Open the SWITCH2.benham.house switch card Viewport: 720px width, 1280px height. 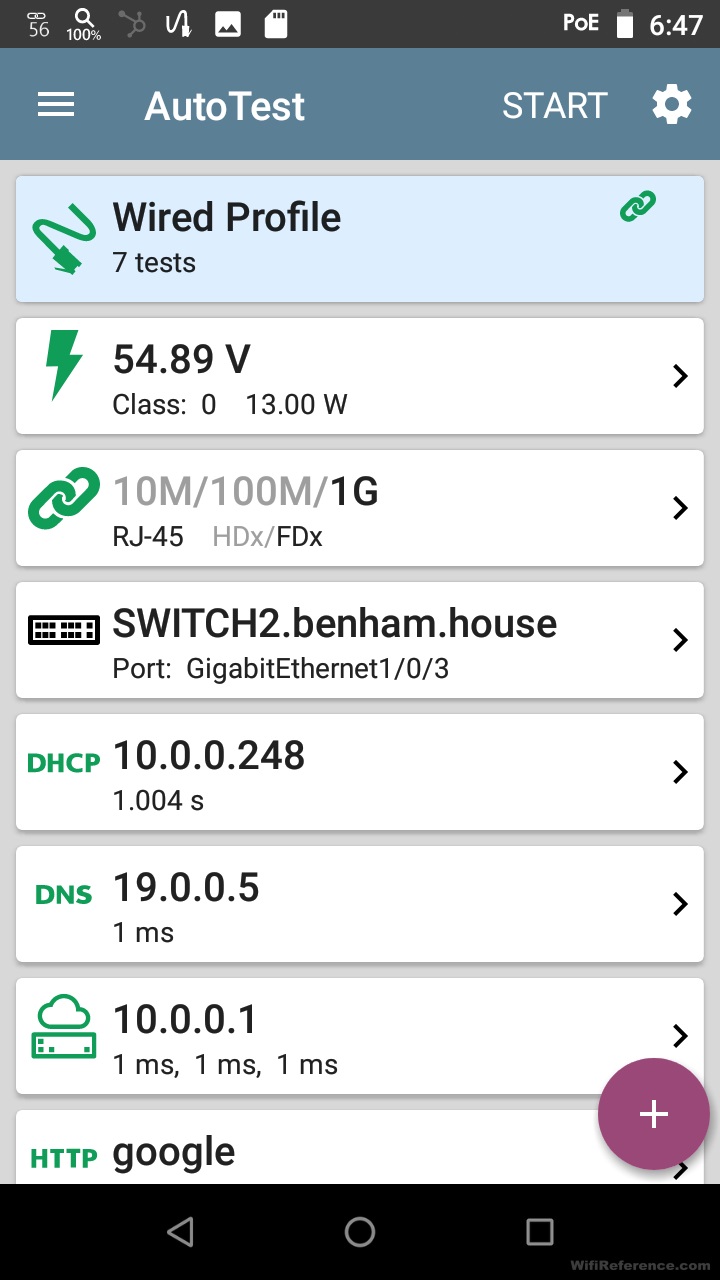tap(360, 640)
